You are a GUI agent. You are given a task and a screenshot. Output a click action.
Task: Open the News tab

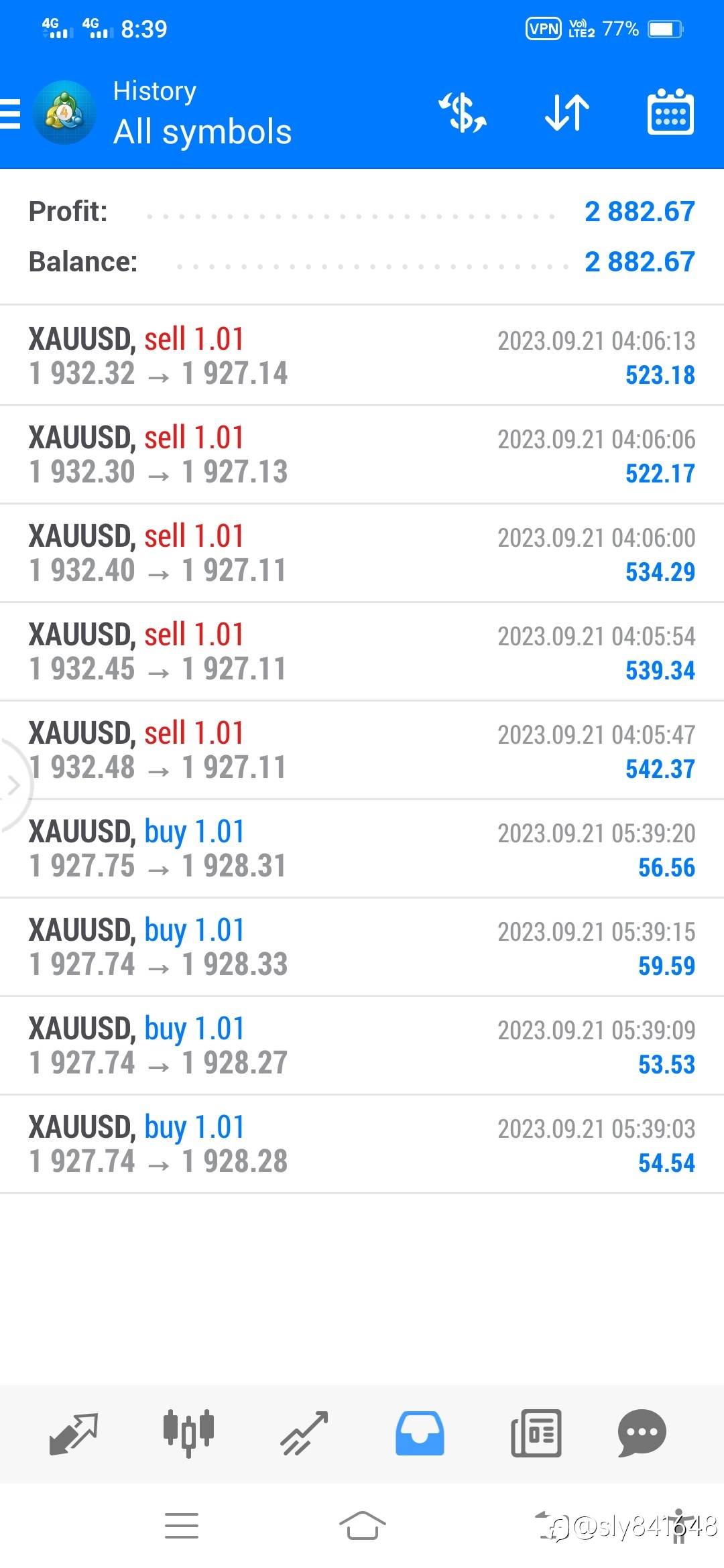pyautogui.click(x=536, y=1433)
